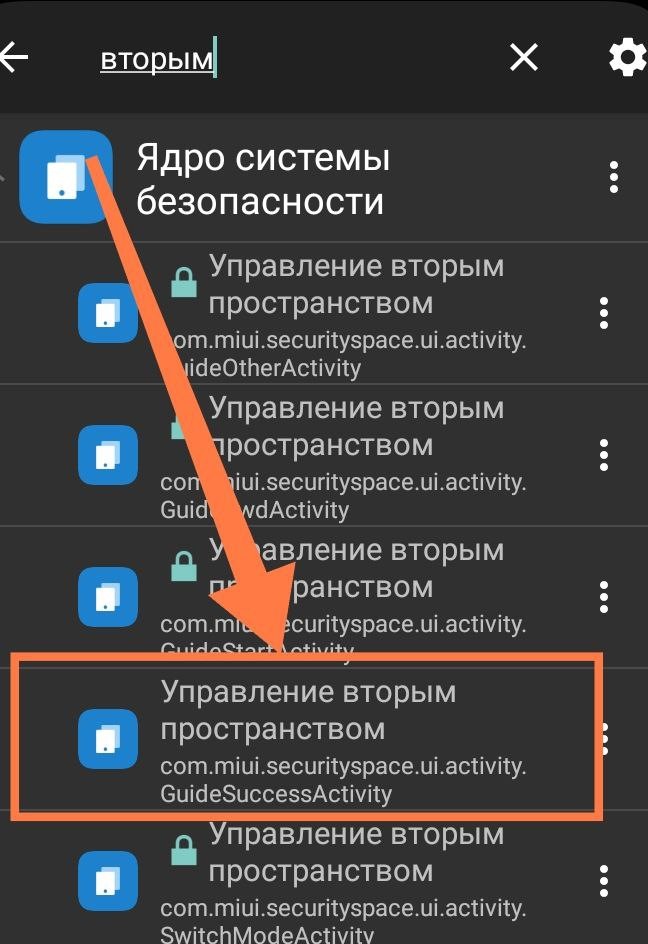Launch the GuideStartActivity entry
Image resolution: width=648 pixels, height=944 pixels.
[340, 597]
